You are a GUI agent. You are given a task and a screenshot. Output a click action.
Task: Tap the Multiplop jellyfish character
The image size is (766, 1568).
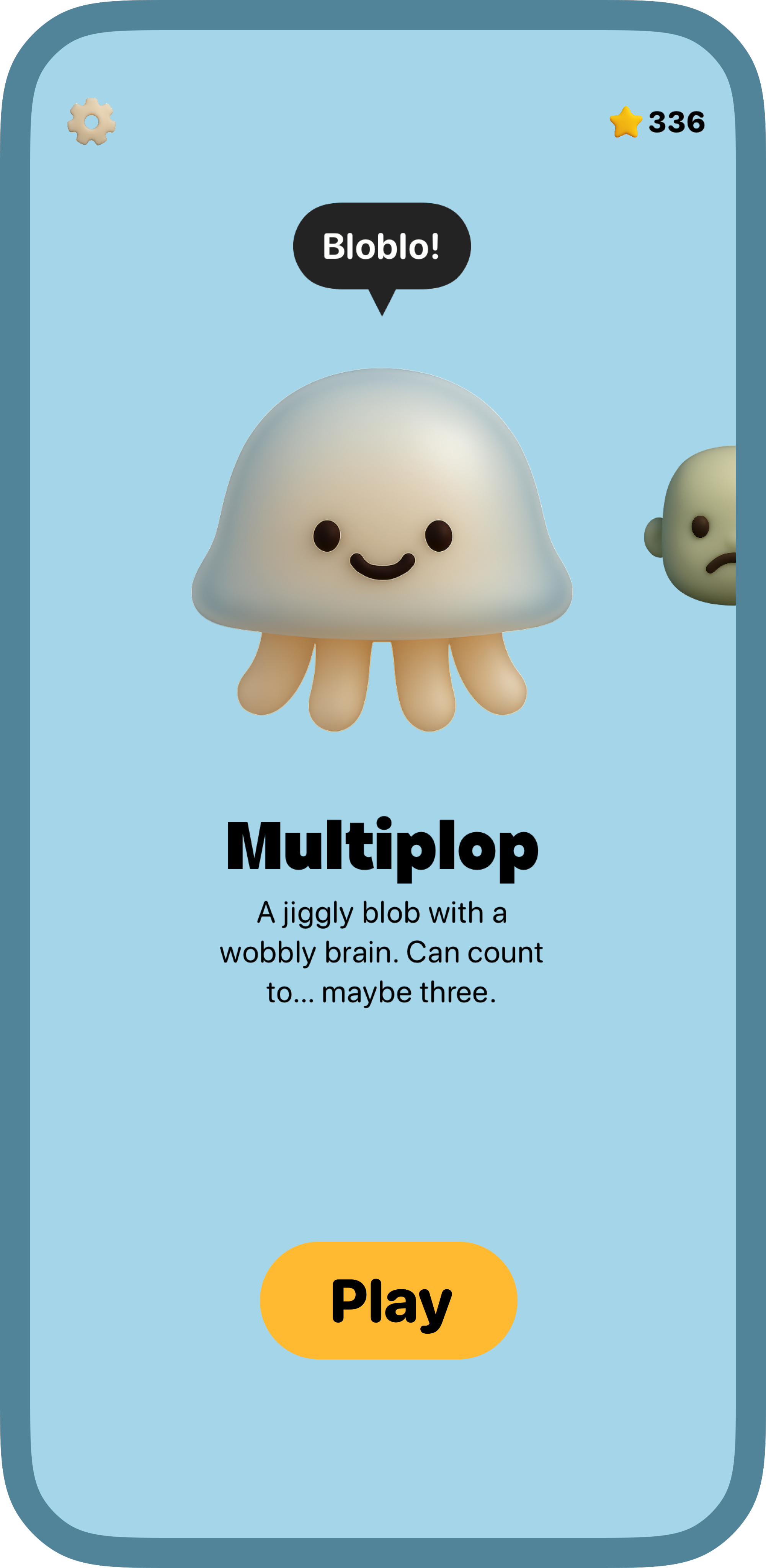coord(382,536)
